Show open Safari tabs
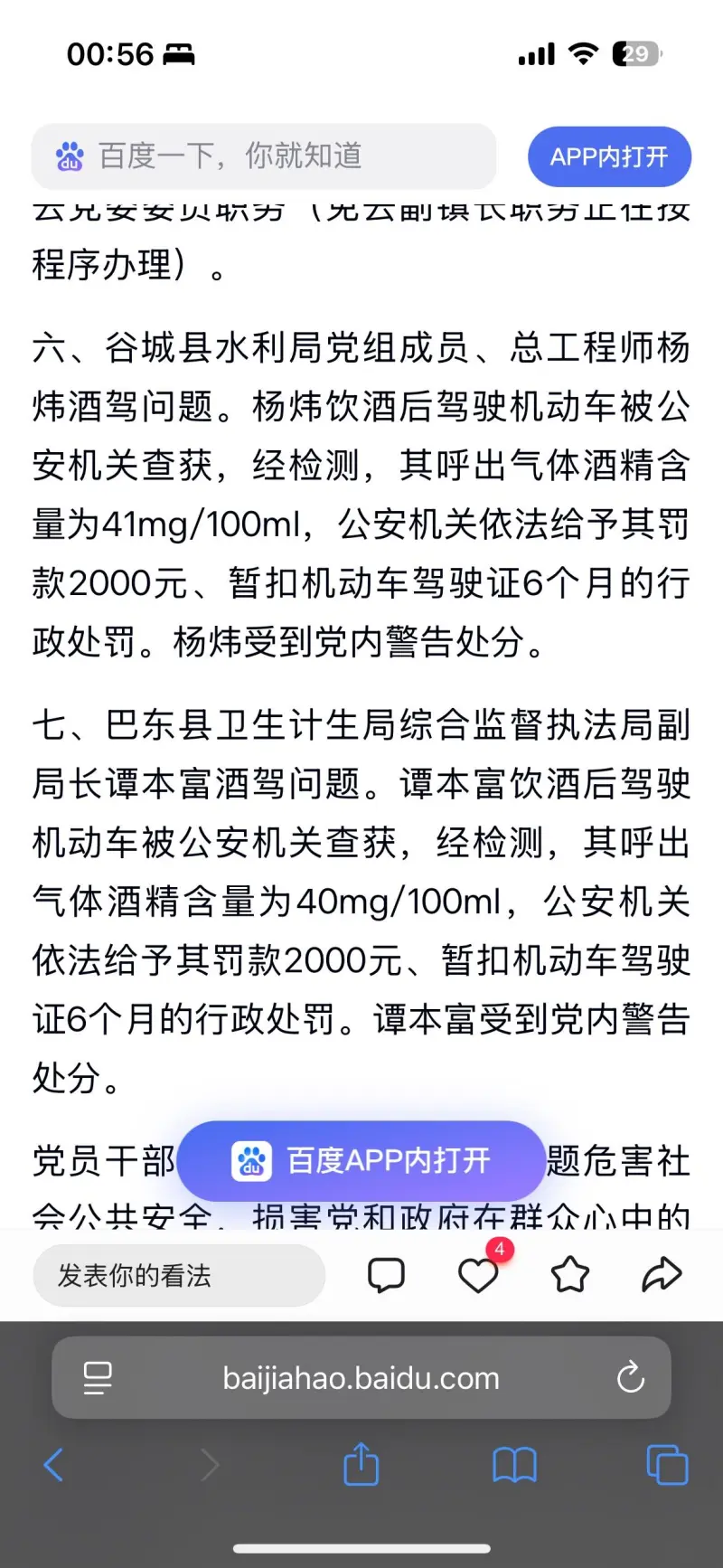Viewport: 723px width, 1568px height. pos(668,1465)
